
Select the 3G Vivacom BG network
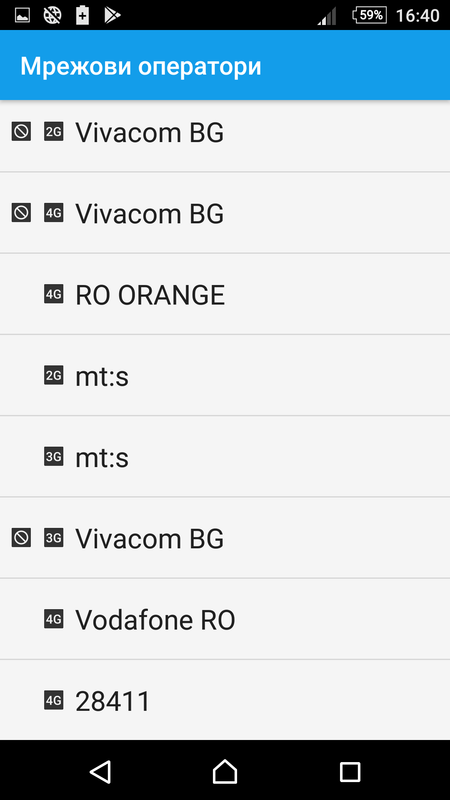[x=225, y=538]
